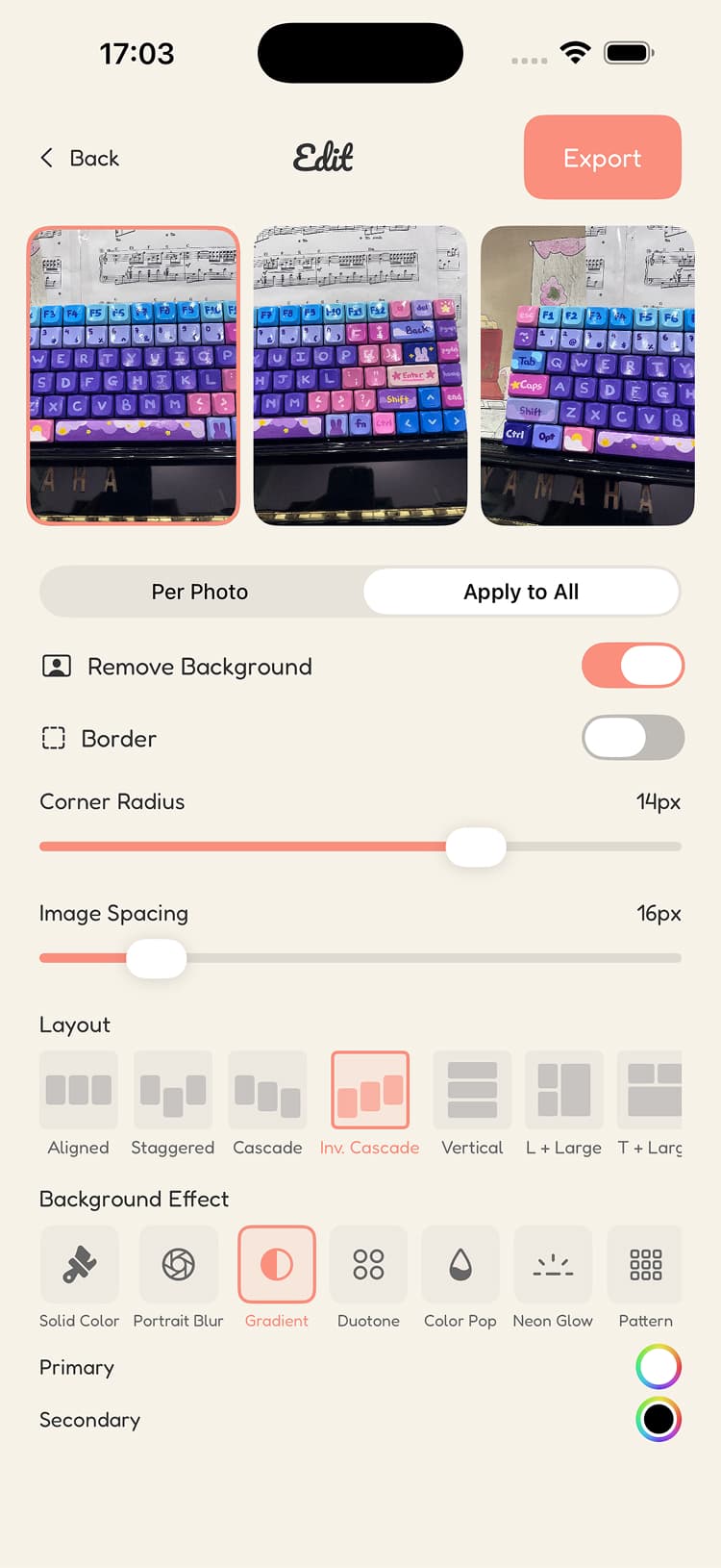Select the Solid Color background effect
Viewport: 721px width, 1568px height.
pos(79,1264)
